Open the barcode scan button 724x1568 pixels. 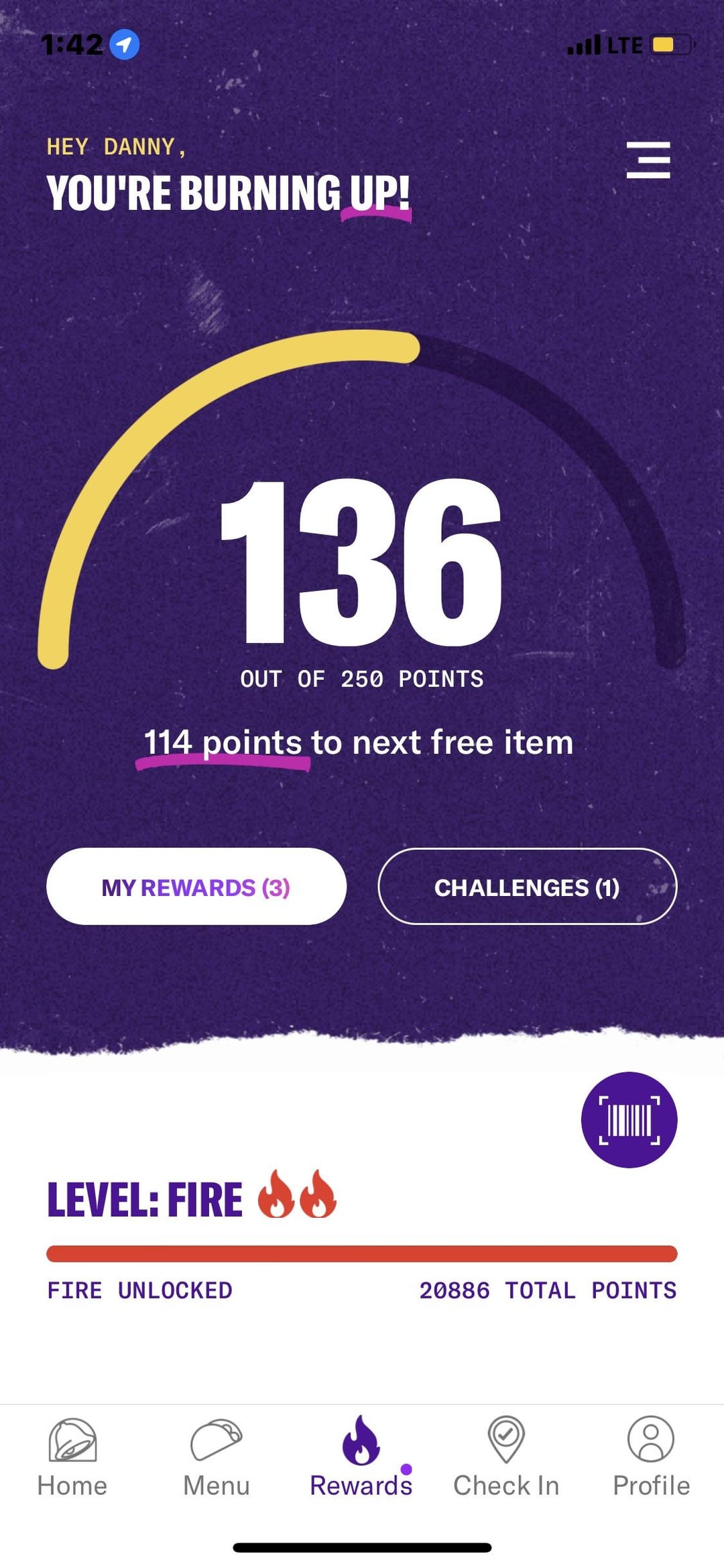(x=629, y=1119)
